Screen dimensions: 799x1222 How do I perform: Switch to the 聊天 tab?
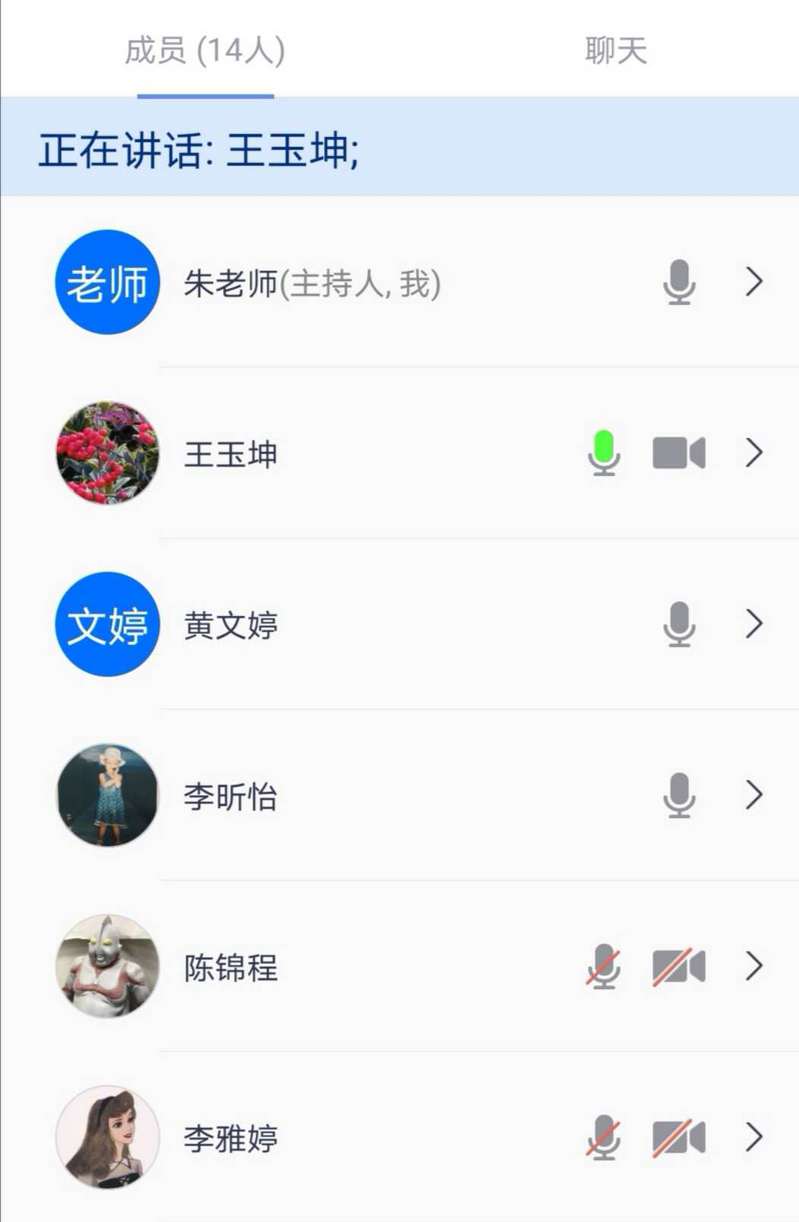[616, 50]
